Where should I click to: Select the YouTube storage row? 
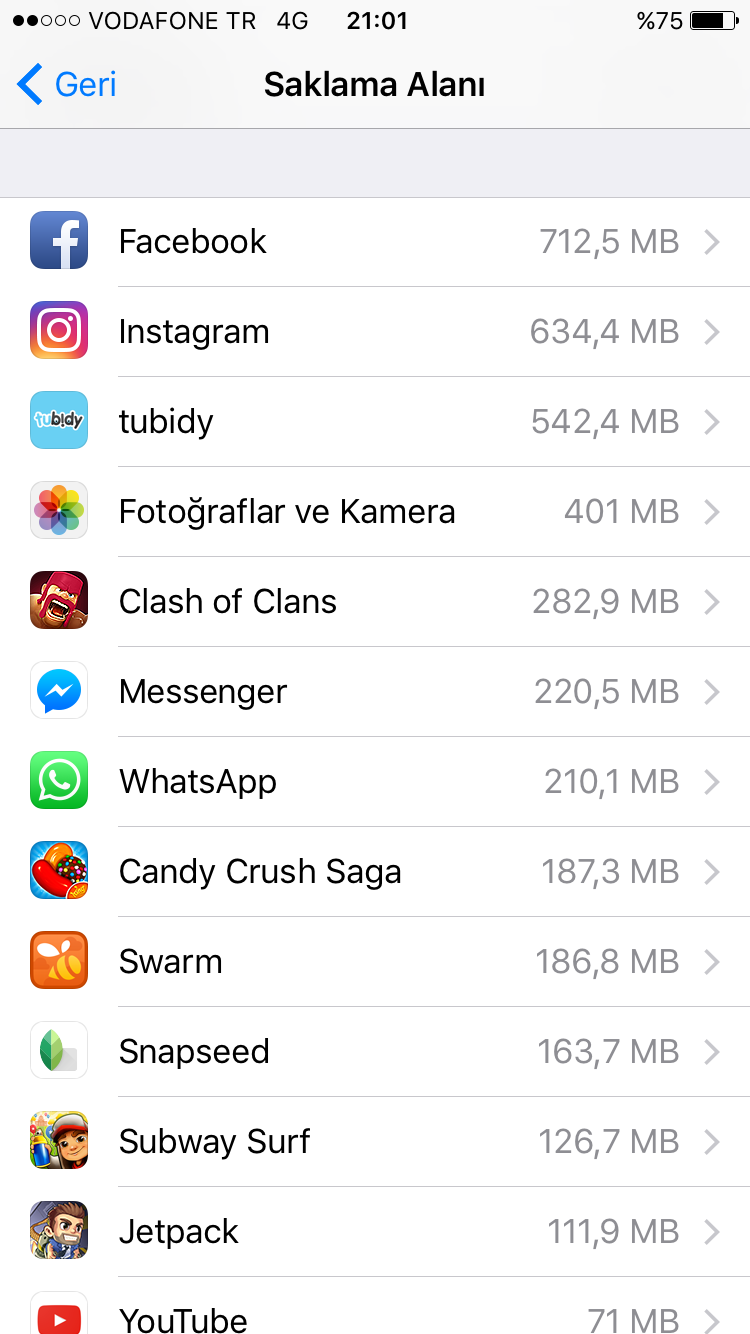(x=375, y=1316)
